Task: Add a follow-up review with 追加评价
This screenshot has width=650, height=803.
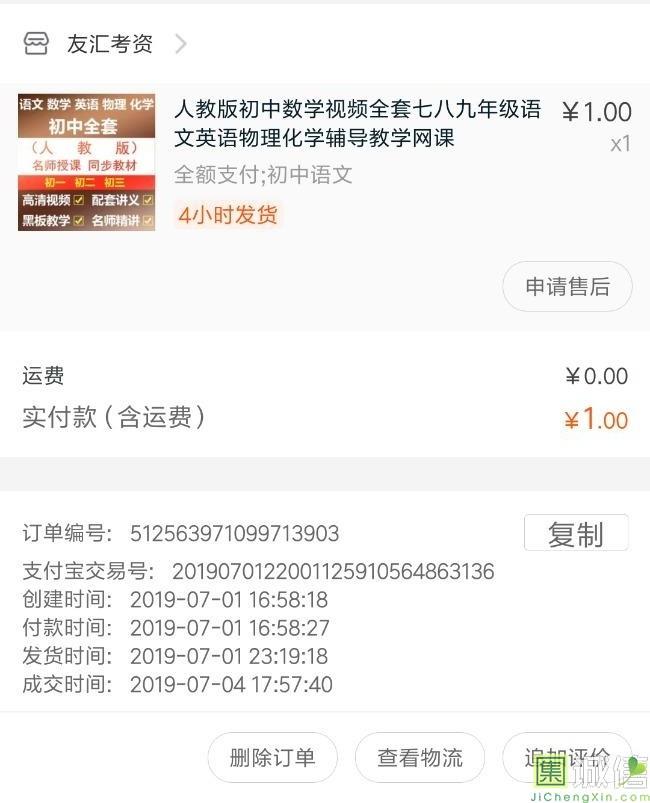Action: point(566,757)
